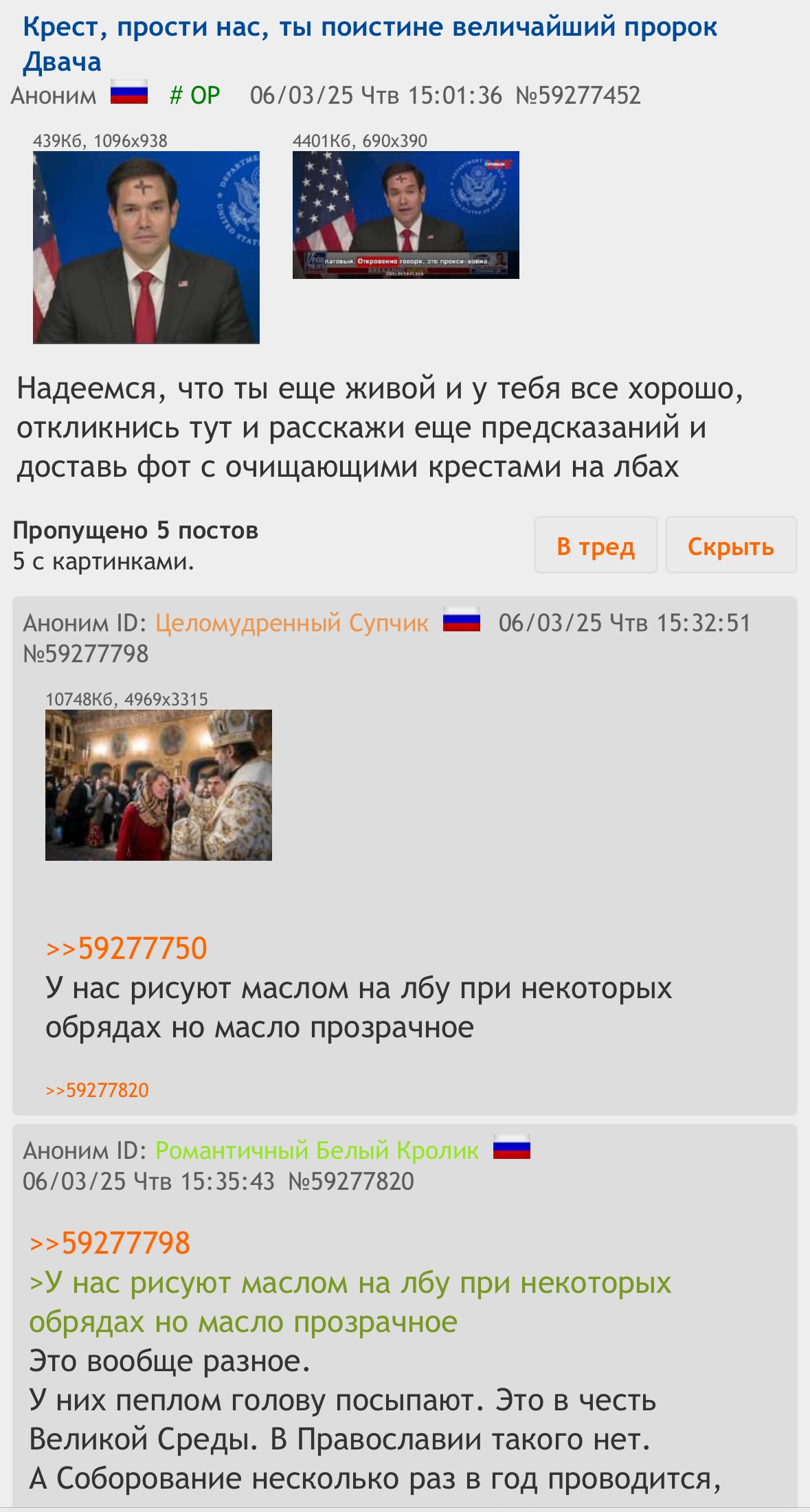Tap the В тред button

(x=596, y=546)
